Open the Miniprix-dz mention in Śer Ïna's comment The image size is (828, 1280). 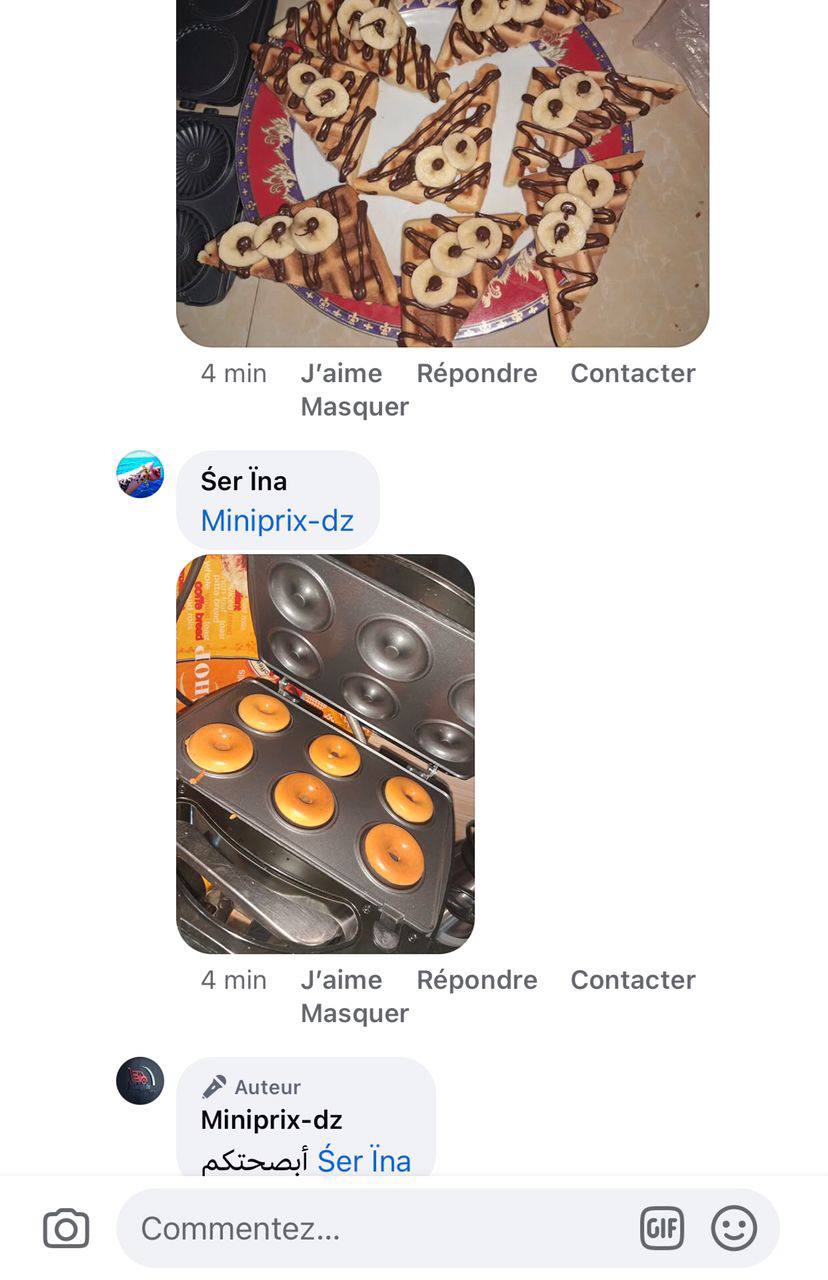coord(277,521)
